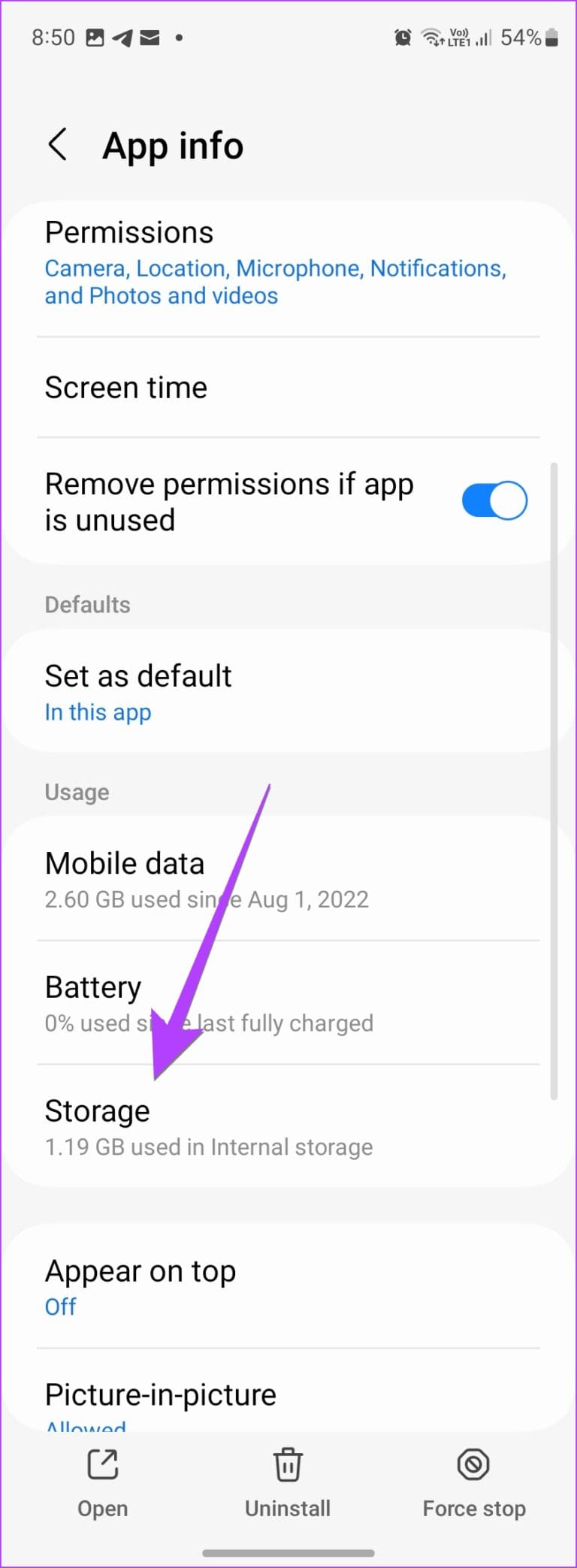
Task: Tap the screenshot notification icon in the status bar
Action: point(95,36)
